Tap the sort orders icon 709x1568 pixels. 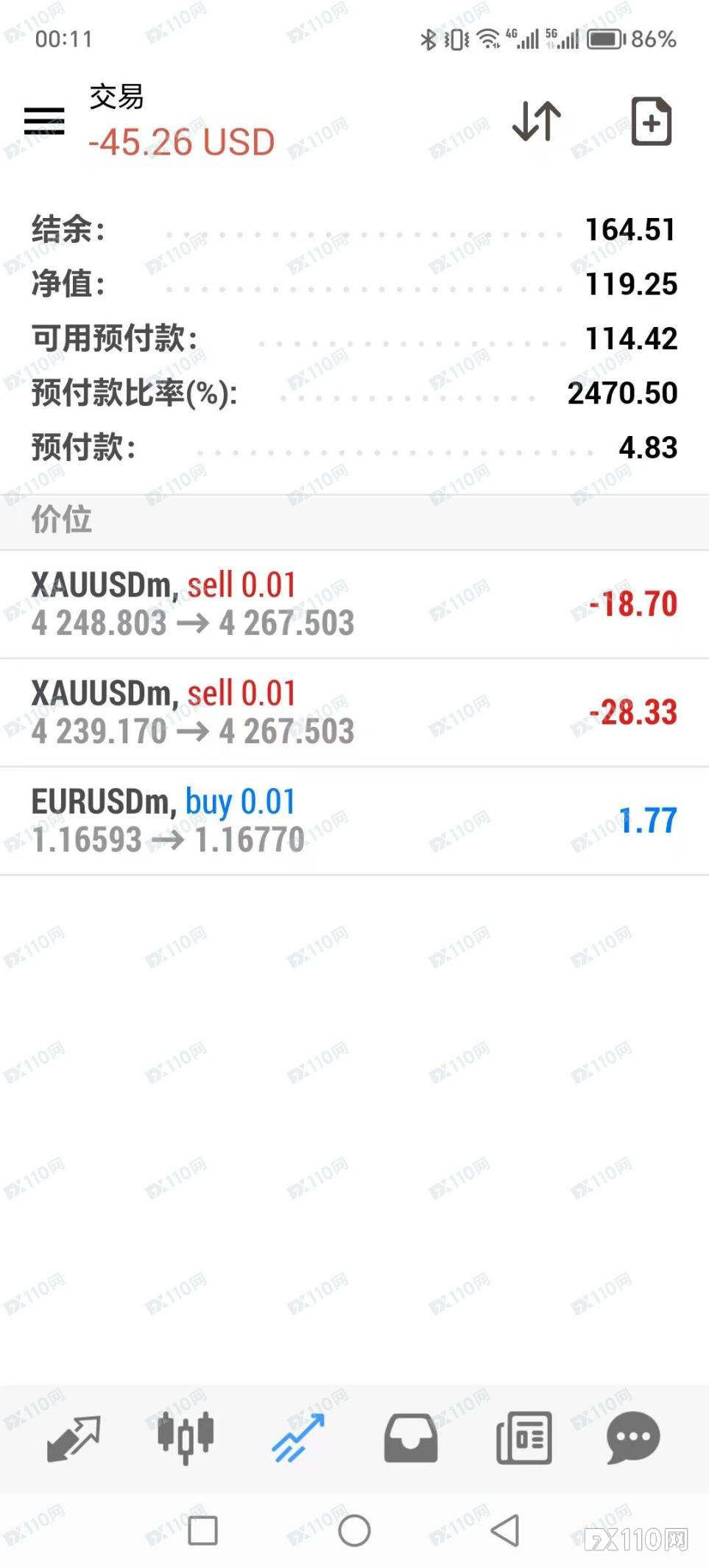pos(535,122)
